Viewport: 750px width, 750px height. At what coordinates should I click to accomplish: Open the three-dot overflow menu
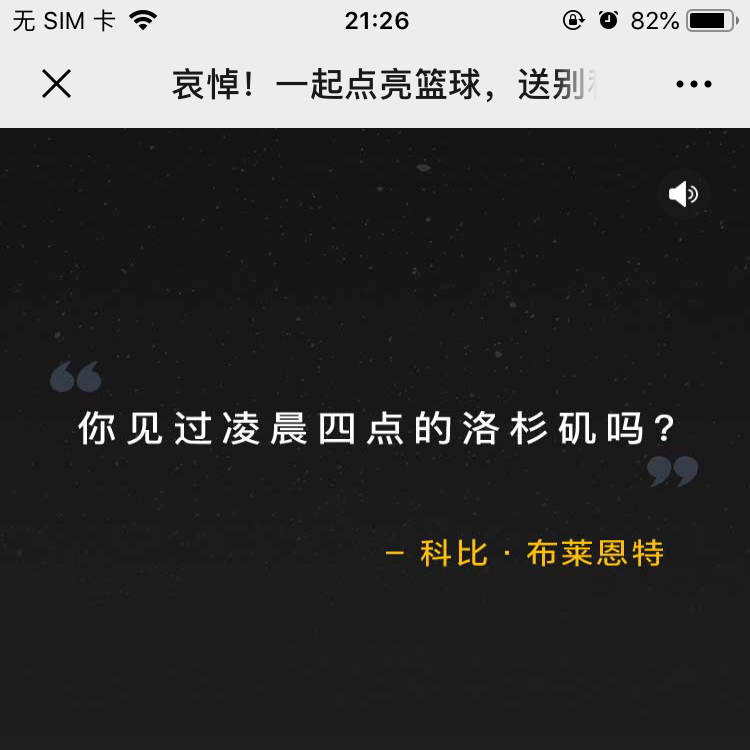[693, 85]
